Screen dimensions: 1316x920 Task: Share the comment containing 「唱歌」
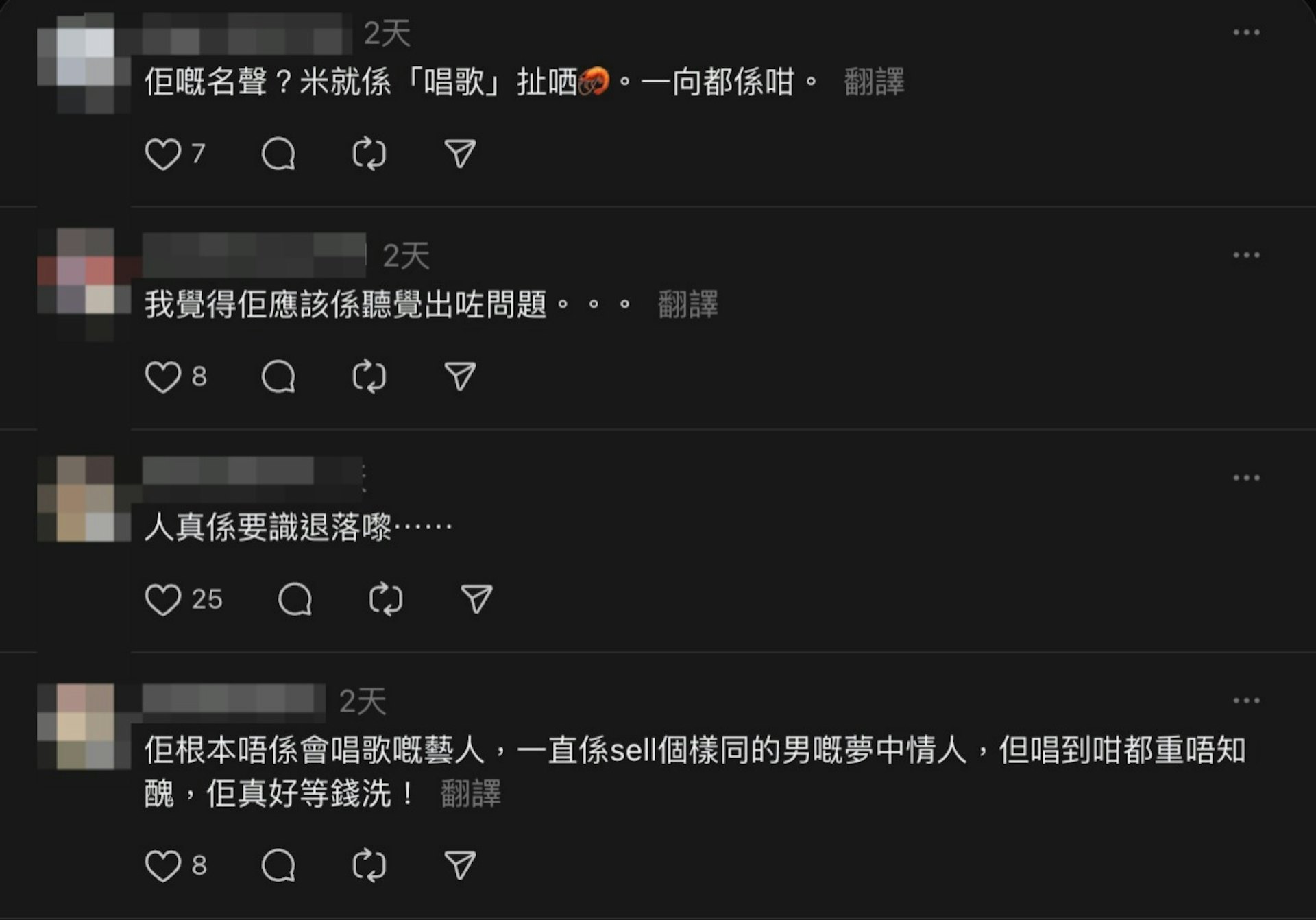pos(460,154)
